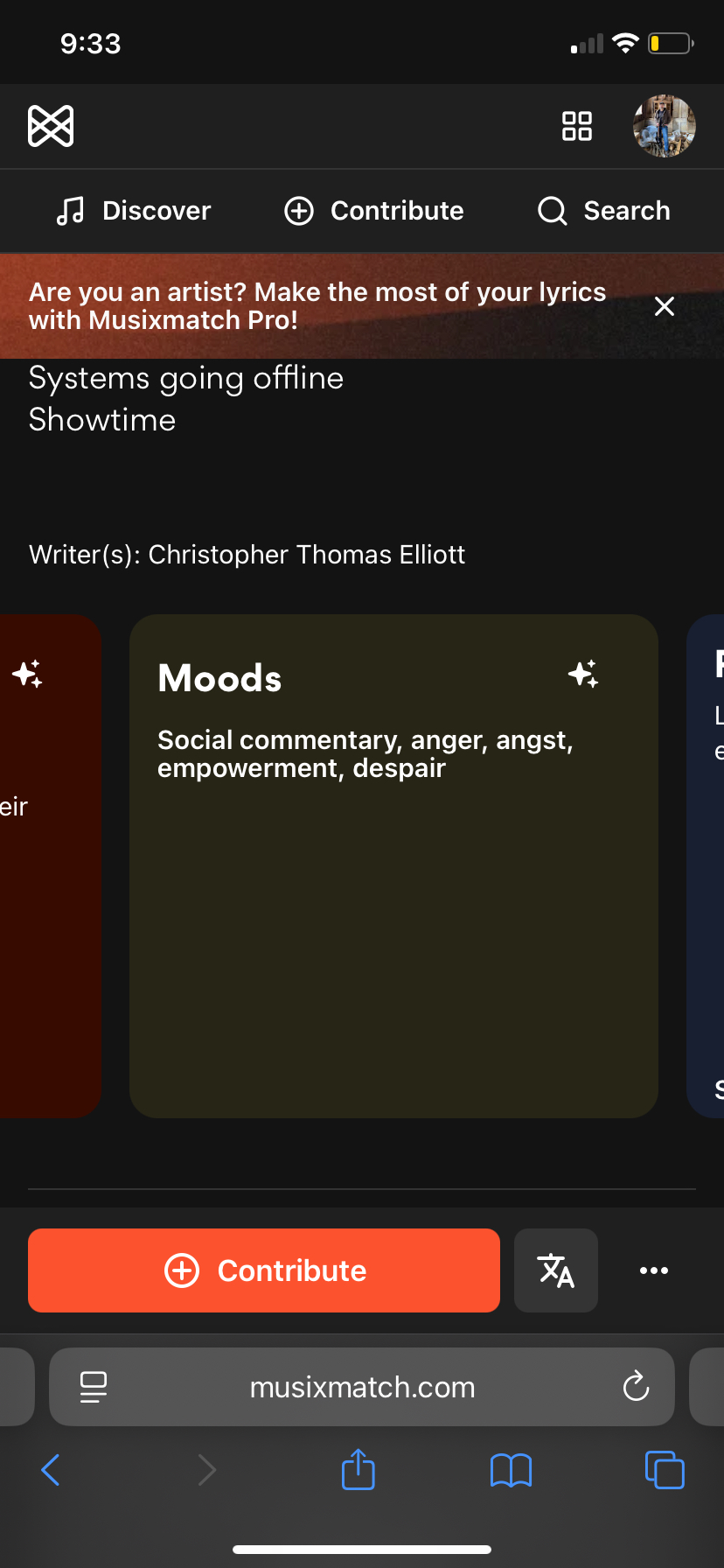The image size is (724, 1568).
Task: Open the Search section
Action: pos(604,211)
